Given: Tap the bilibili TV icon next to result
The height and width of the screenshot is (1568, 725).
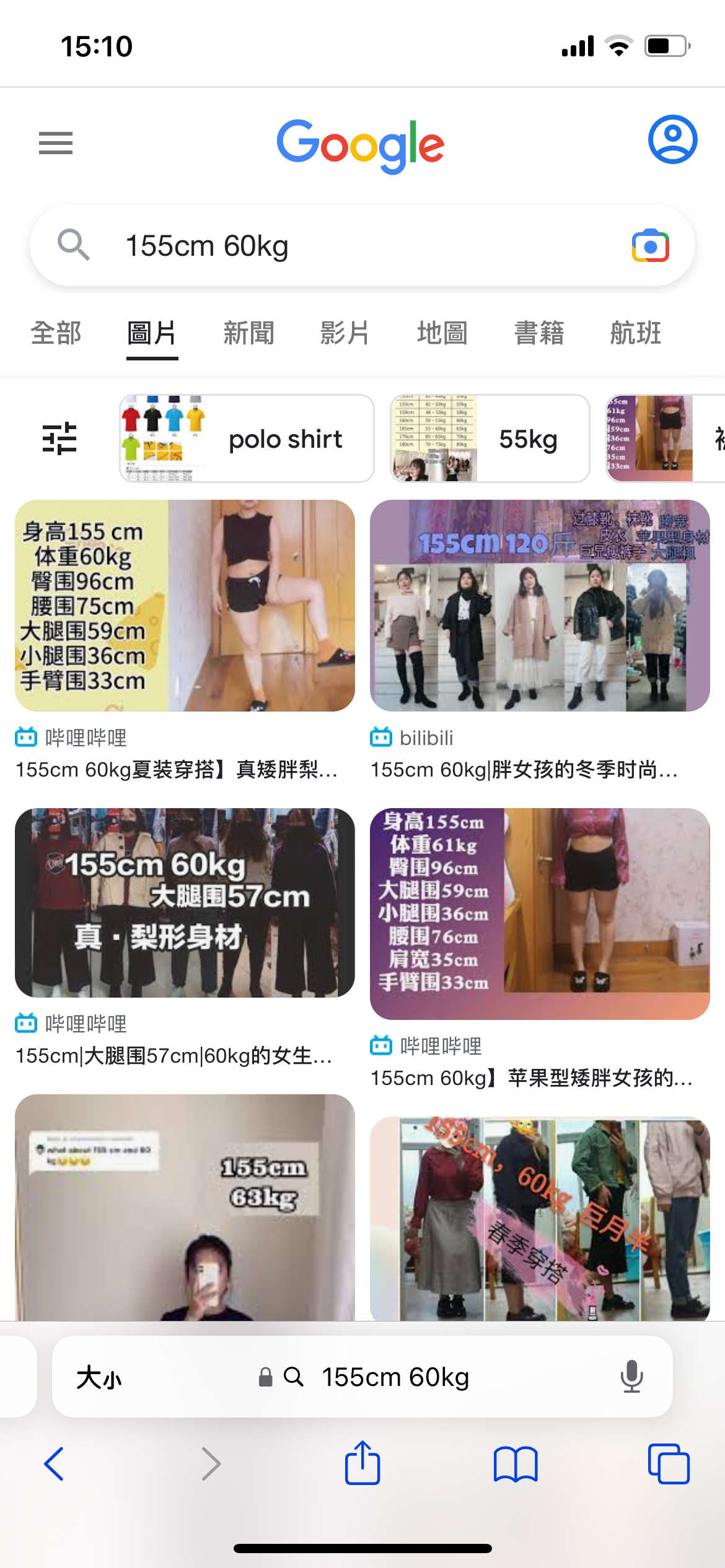Looking at the screenshot, I should (380, 737).
